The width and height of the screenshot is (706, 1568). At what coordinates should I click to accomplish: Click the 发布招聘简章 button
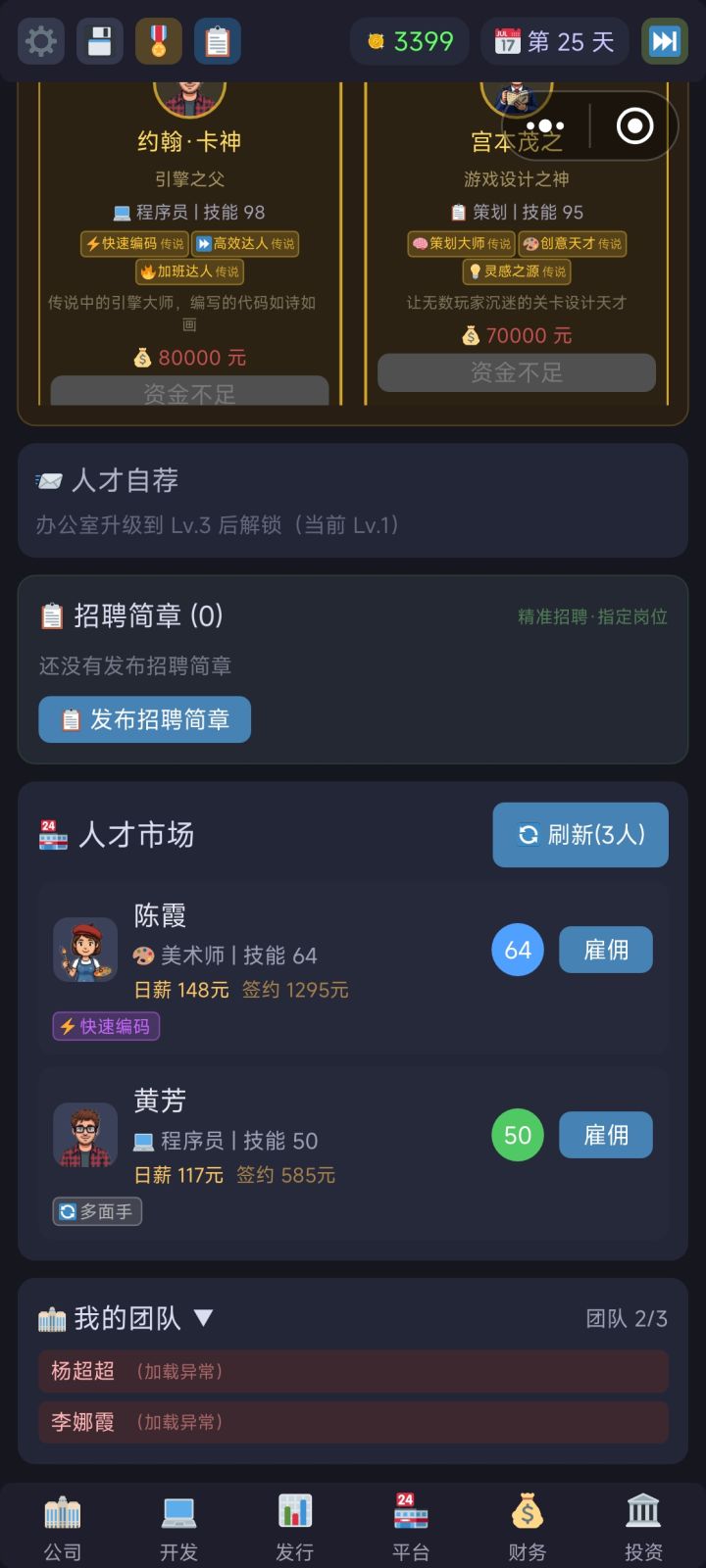coord(143,718)
